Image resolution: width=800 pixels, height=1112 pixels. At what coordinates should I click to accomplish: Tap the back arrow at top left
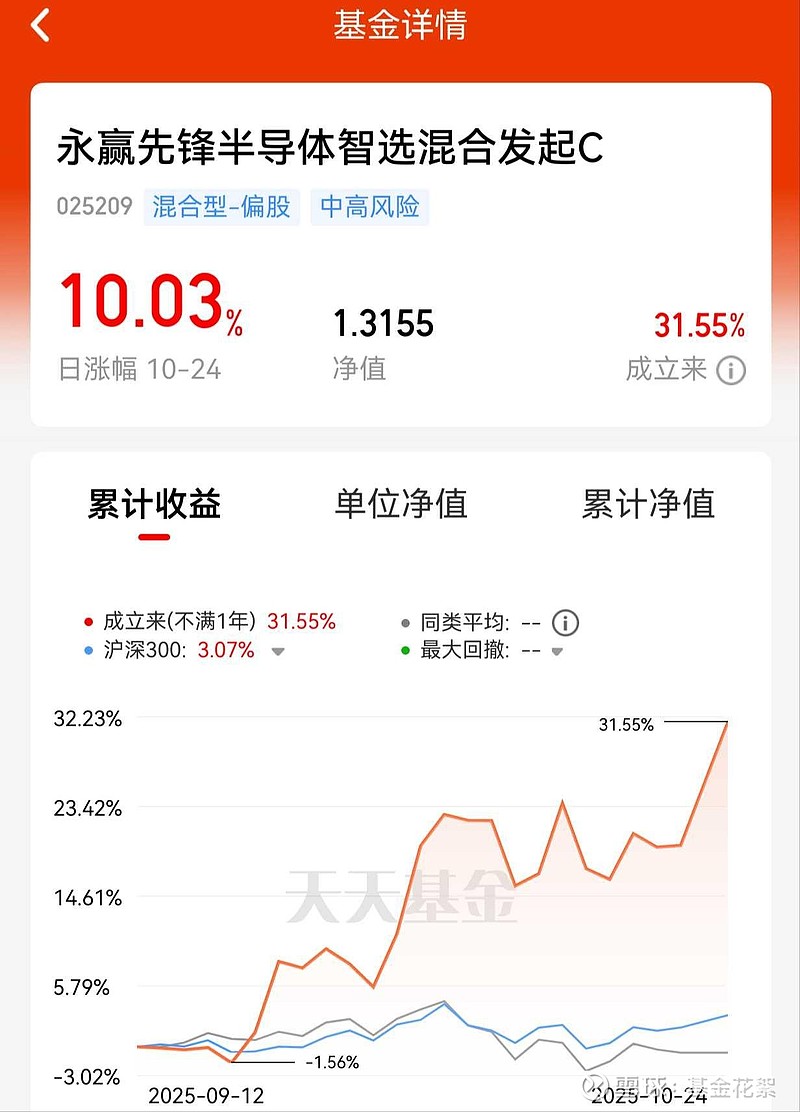pos(40,27)
